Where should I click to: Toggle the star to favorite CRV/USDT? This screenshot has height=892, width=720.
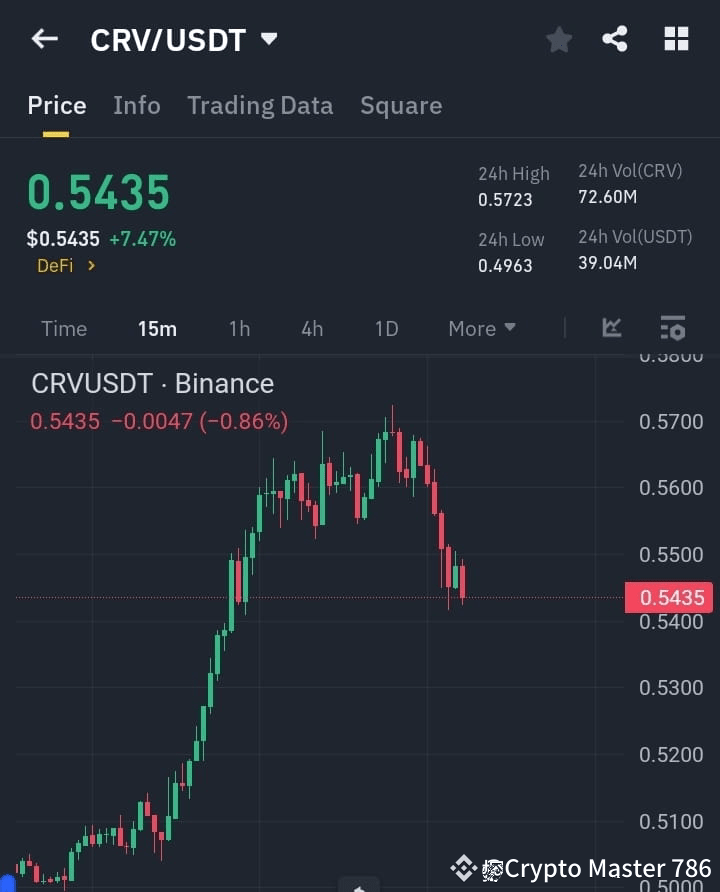[558, 38]
